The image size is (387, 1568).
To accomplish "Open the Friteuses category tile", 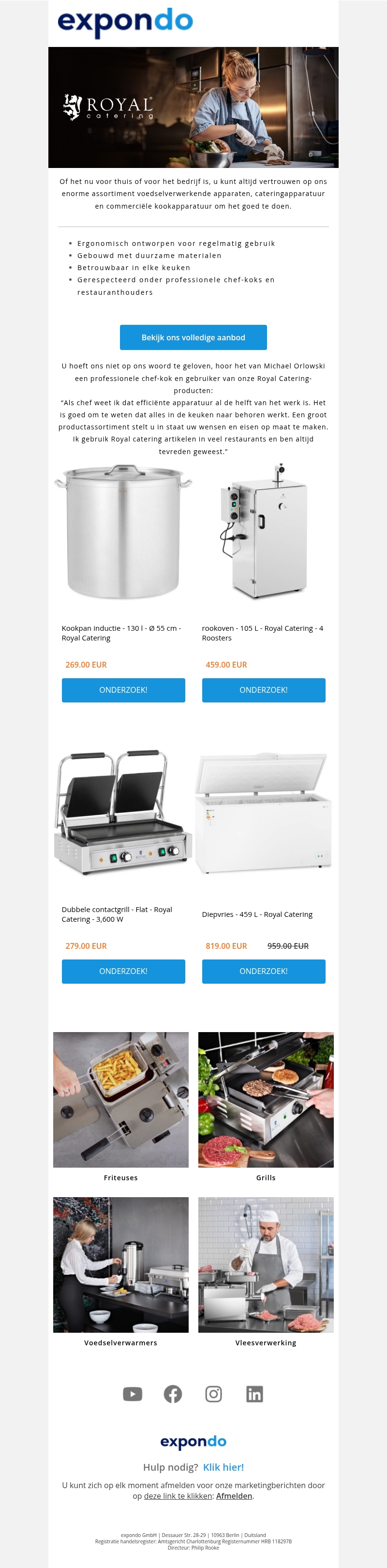I will coord(120,1099).
